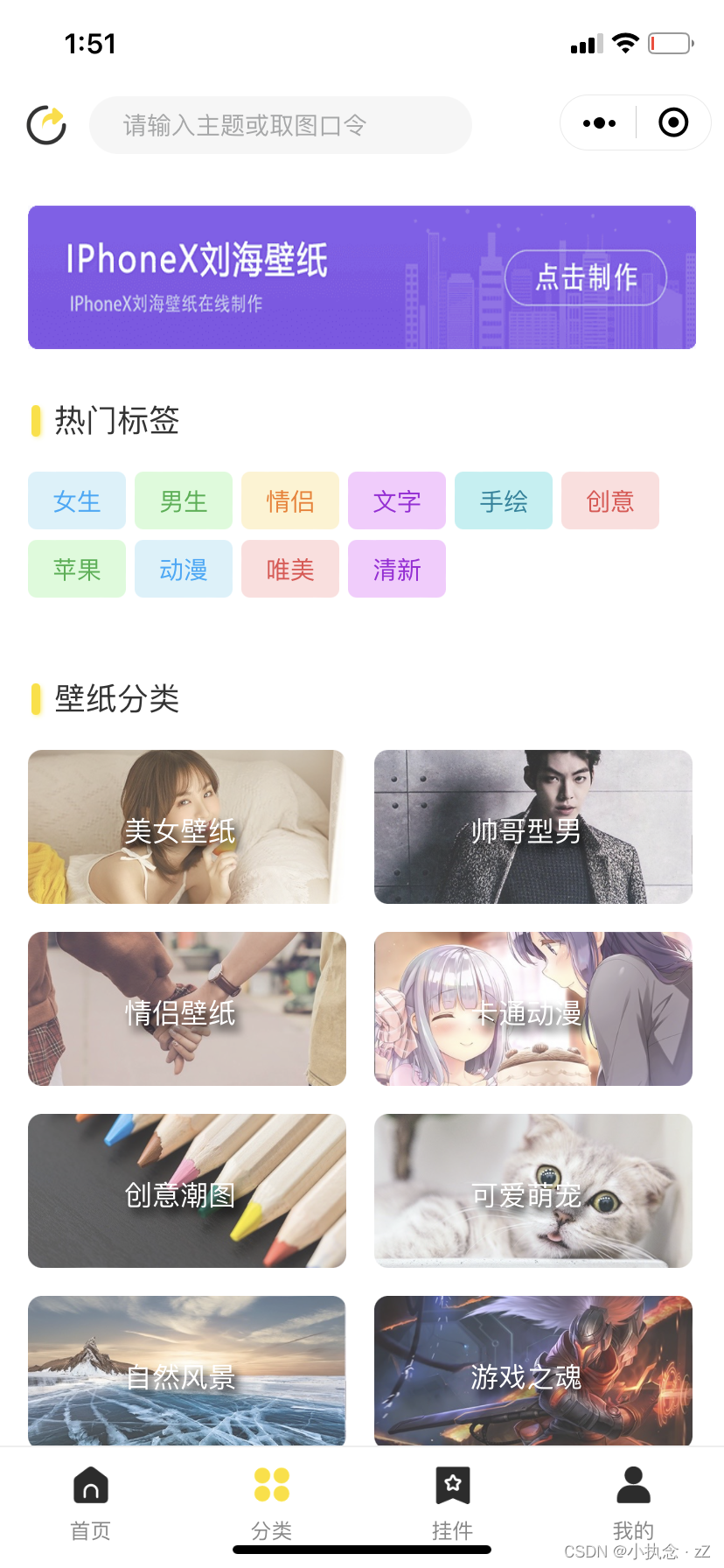Open the 帅哥型男 category card

click(533, 827)
